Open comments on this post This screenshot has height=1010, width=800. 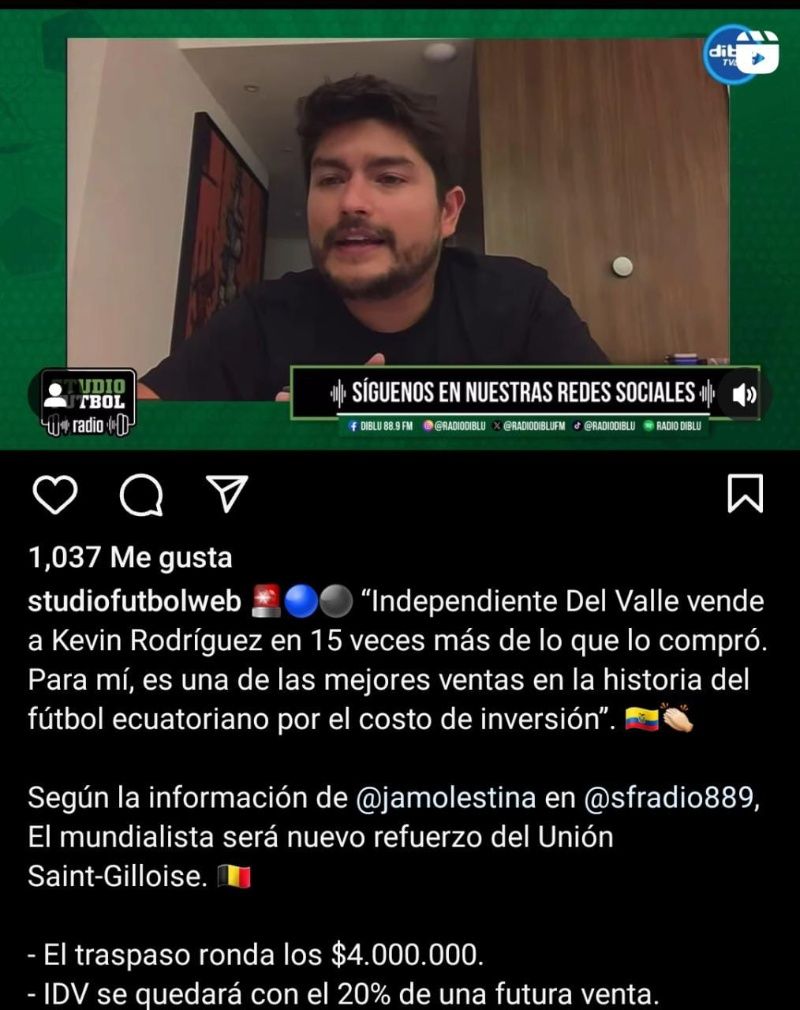140,494
